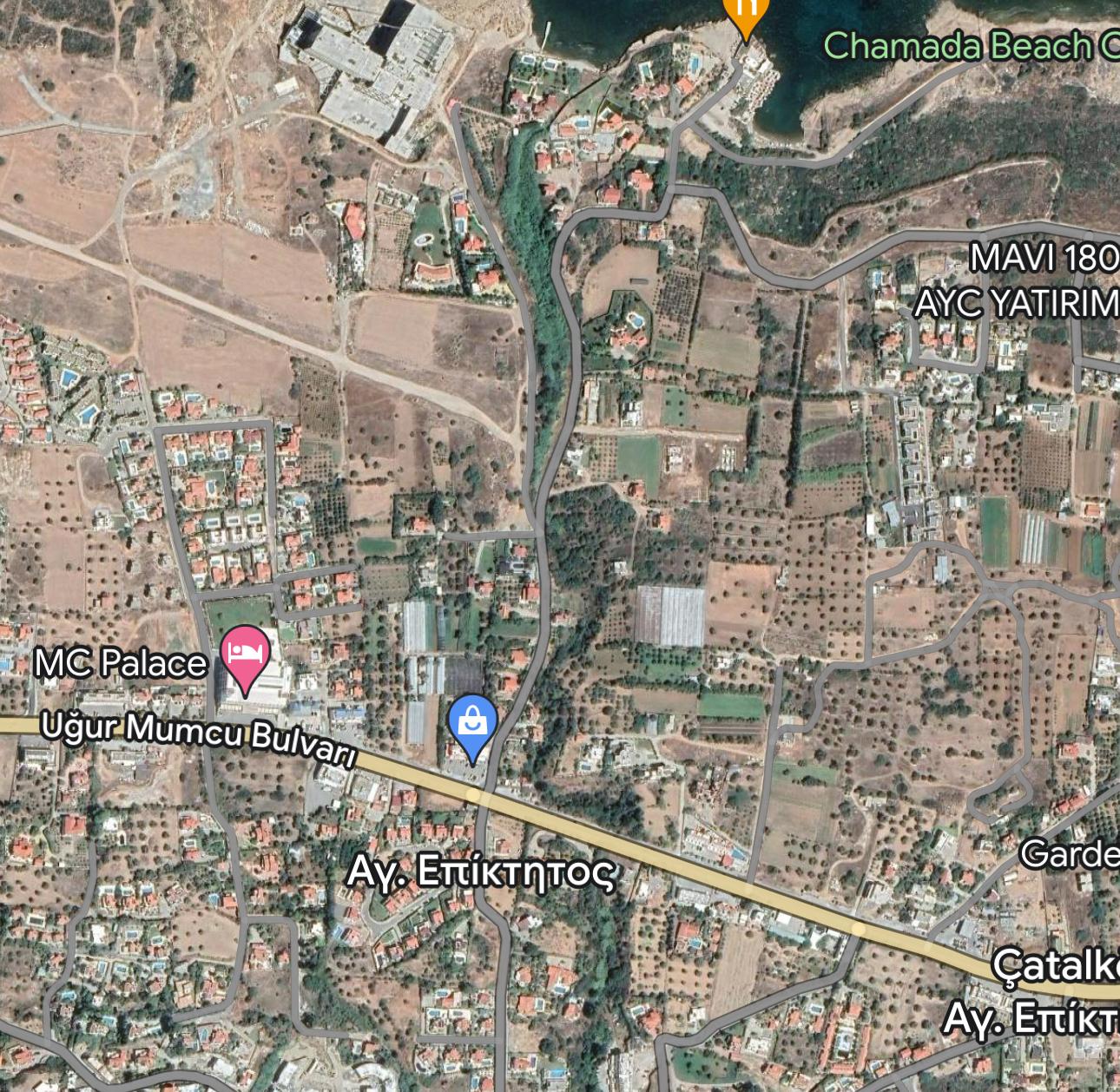The width and height of the screenshot is (1120, 1092).
Task: Select the MAVI 180 place label
Action: pos(1043,257)
